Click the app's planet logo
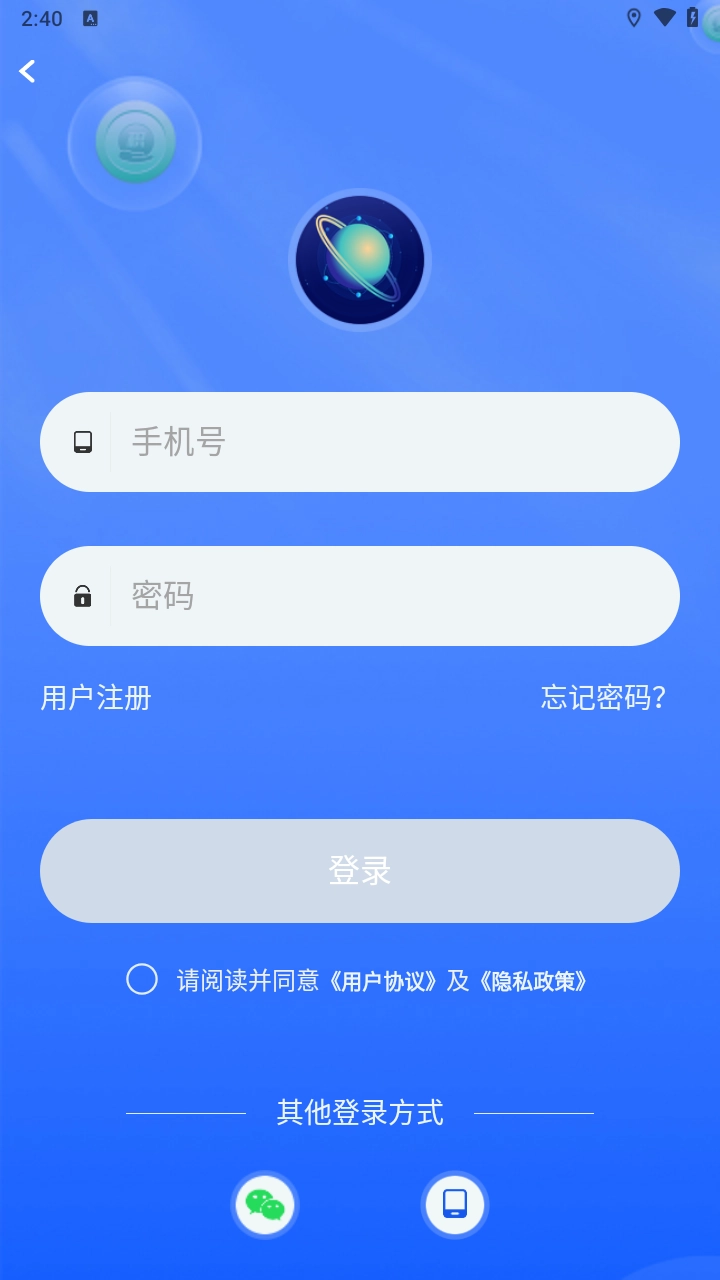 360,260
